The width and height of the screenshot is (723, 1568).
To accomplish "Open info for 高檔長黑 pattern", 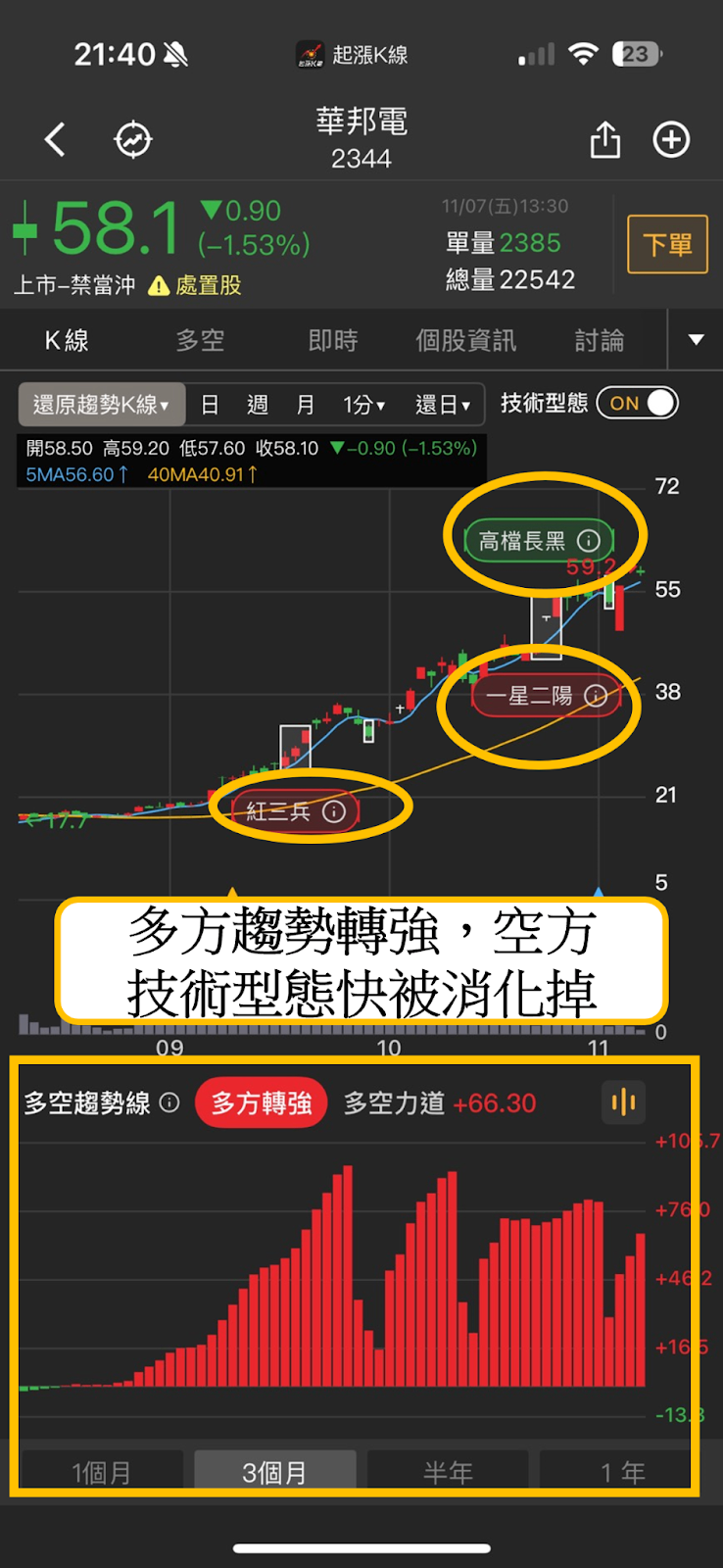I will coord(589,541).
